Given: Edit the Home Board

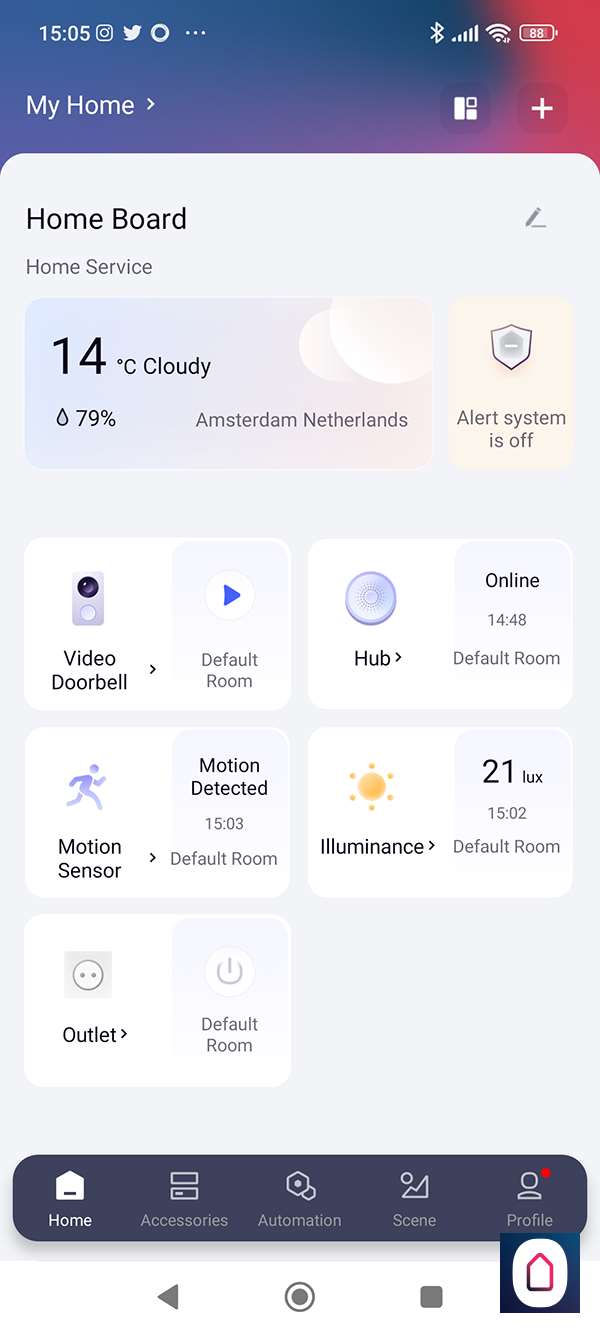Looking at the screenshot, I should [536, 218].
